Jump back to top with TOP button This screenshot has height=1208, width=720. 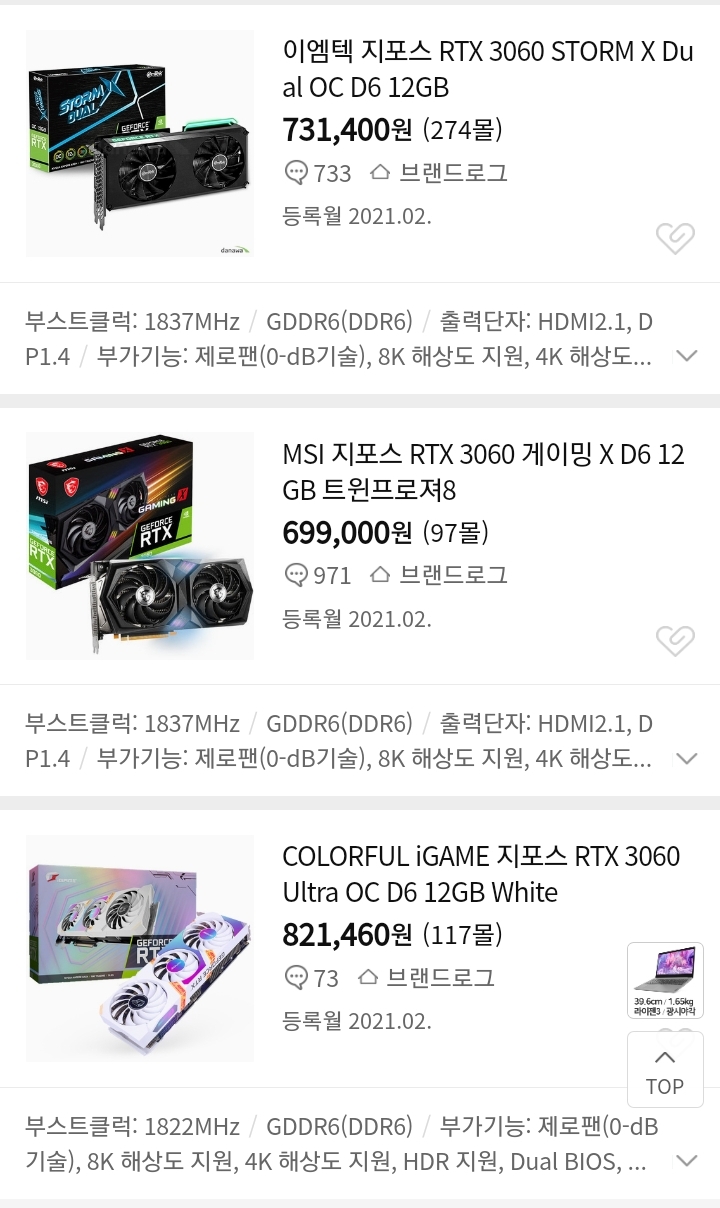pos(665,1071)
